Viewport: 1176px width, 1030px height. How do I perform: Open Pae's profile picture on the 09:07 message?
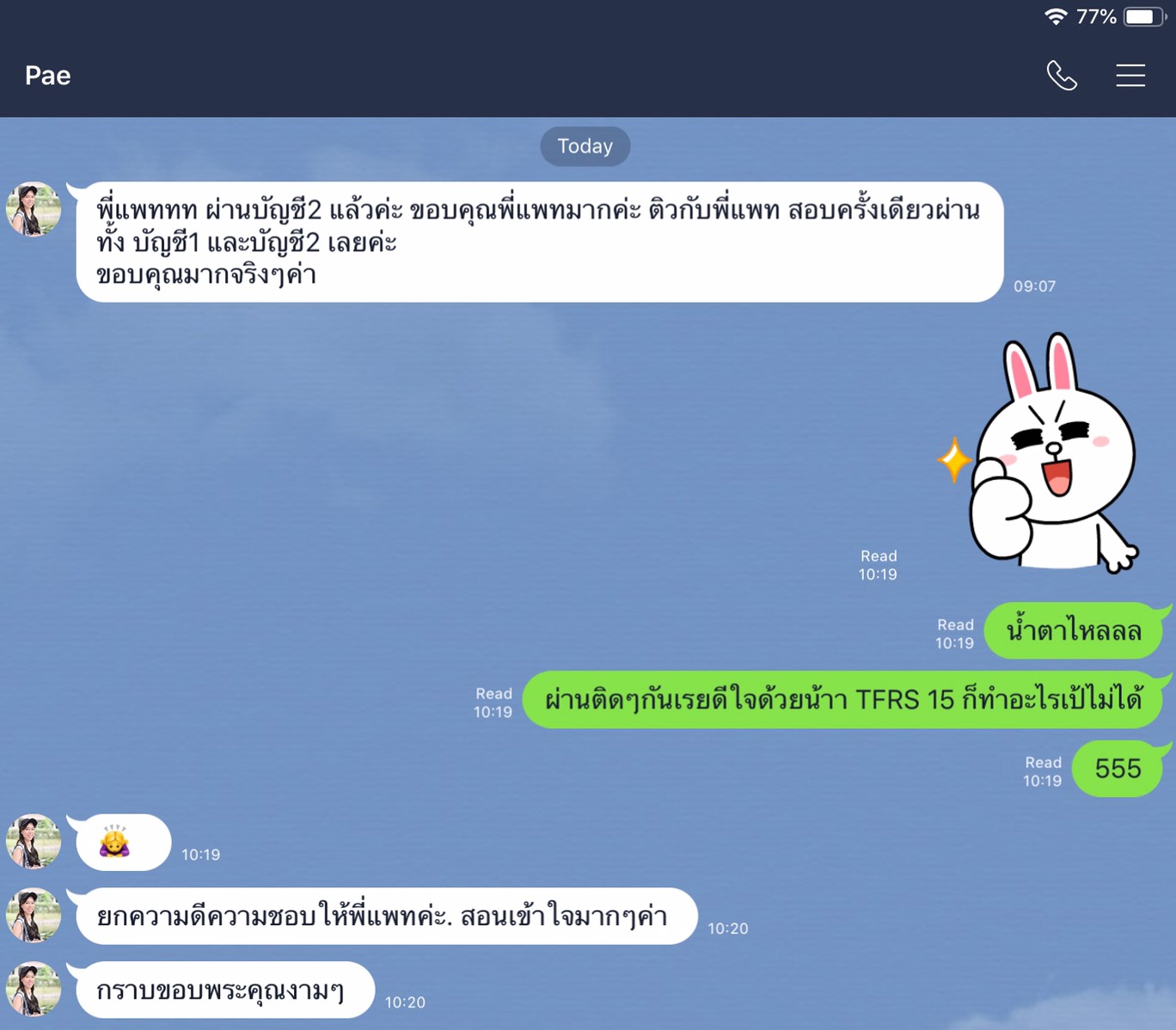(x=34, y=209)
